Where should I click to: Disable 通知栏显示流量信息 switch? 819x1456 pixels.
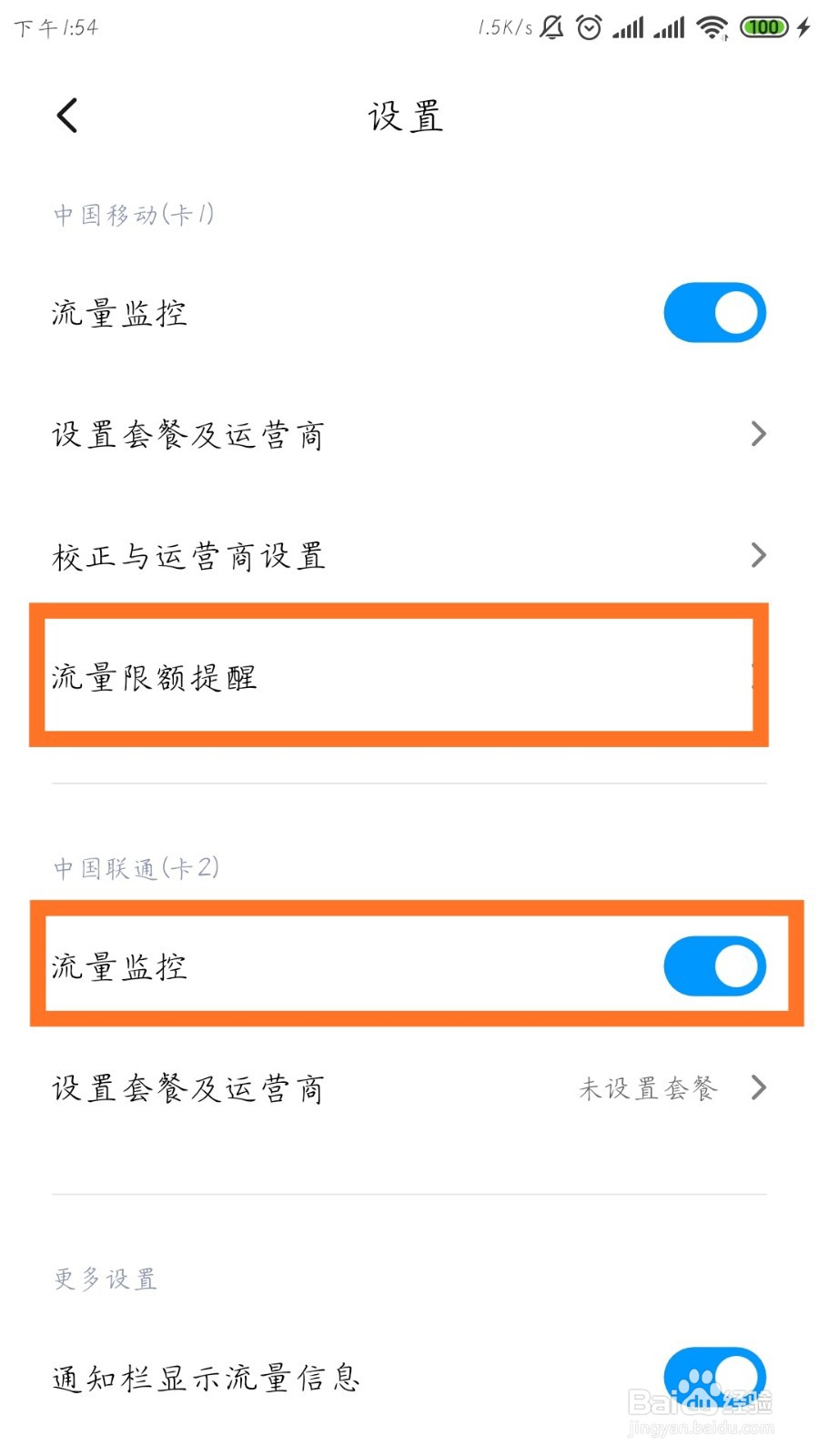pos(714,1376)
